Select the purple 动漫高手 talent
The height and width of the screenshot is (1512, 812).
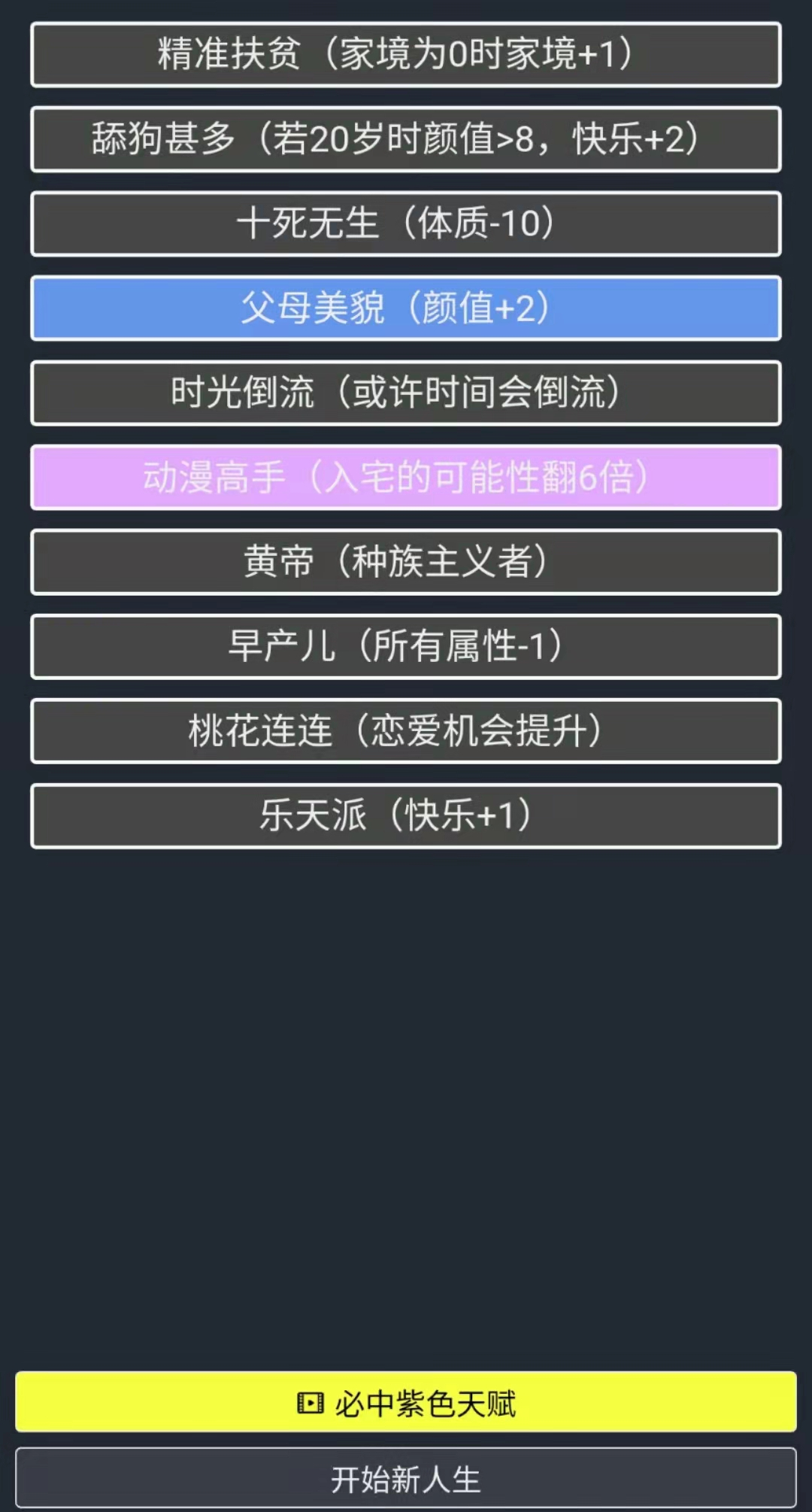click(406, 477)
